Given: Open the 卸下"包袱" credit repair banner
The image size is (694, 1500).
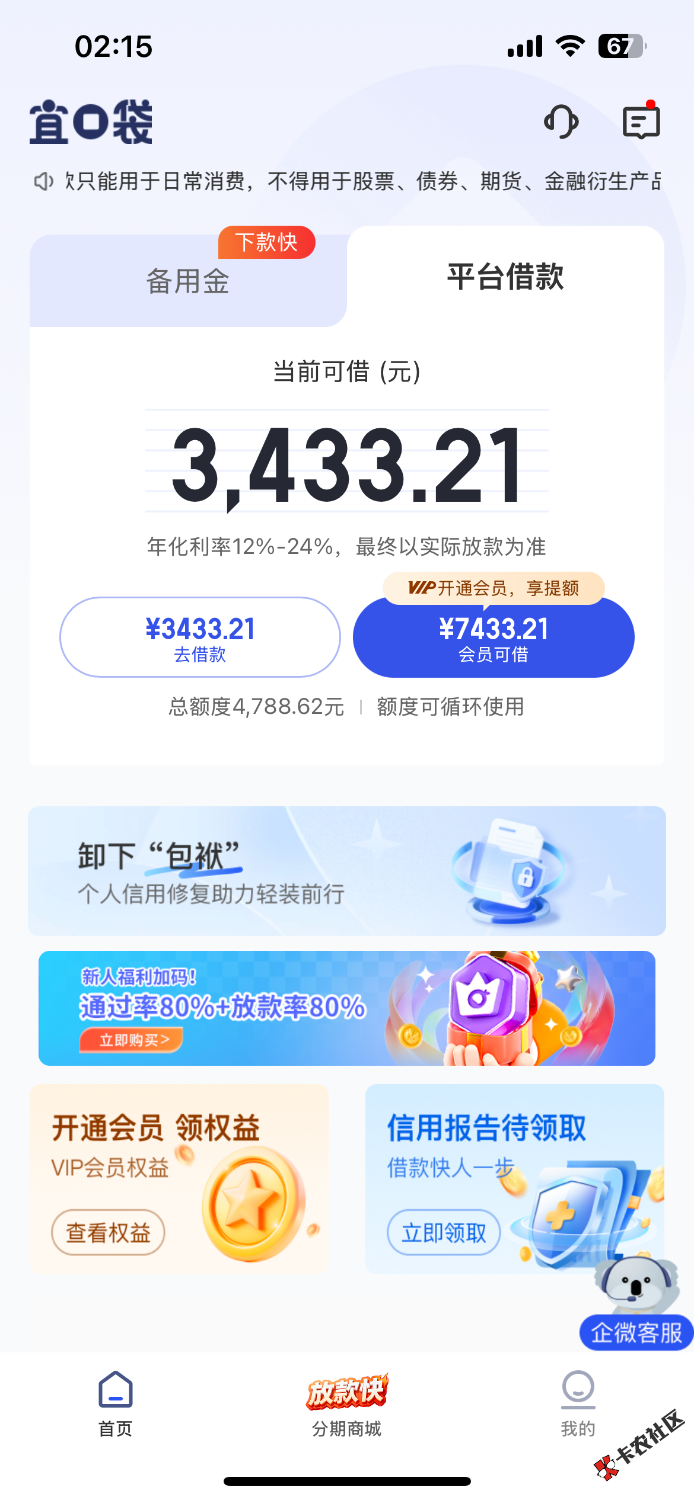Looking at the screenshot, I should 346,871.
